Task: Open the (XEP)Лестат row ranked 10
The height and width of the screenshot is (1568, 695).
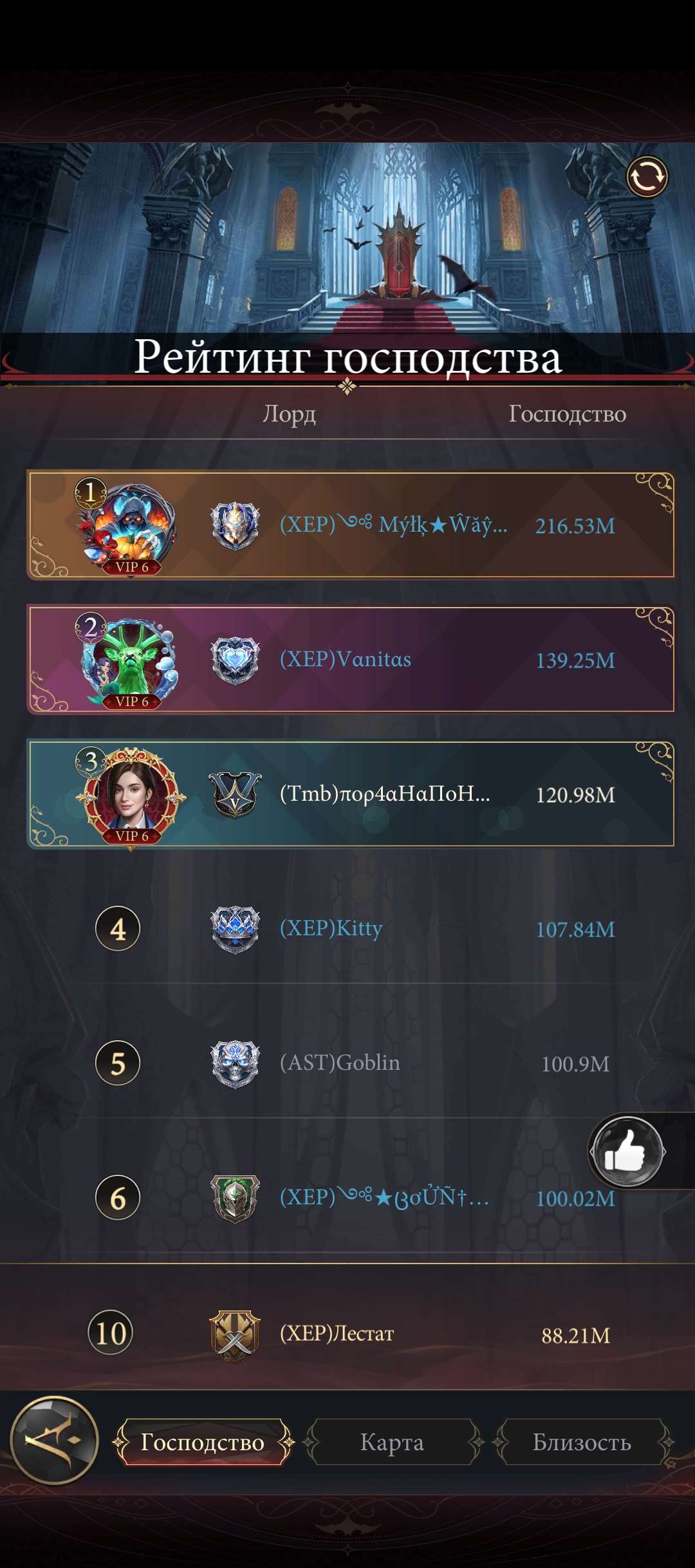Action: coord(351,1334)
